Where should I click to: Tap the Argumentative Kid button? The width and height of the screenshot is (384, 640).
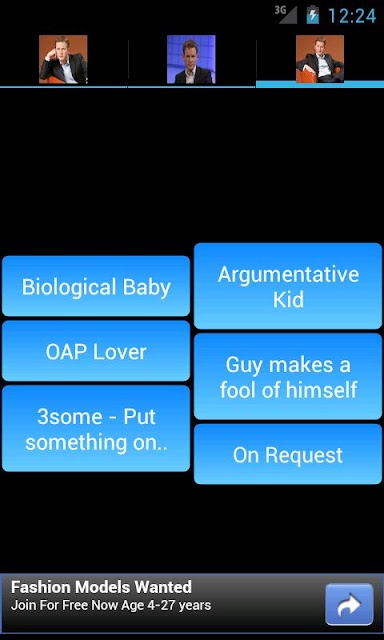pyautogui.click(x=288, y=286)
